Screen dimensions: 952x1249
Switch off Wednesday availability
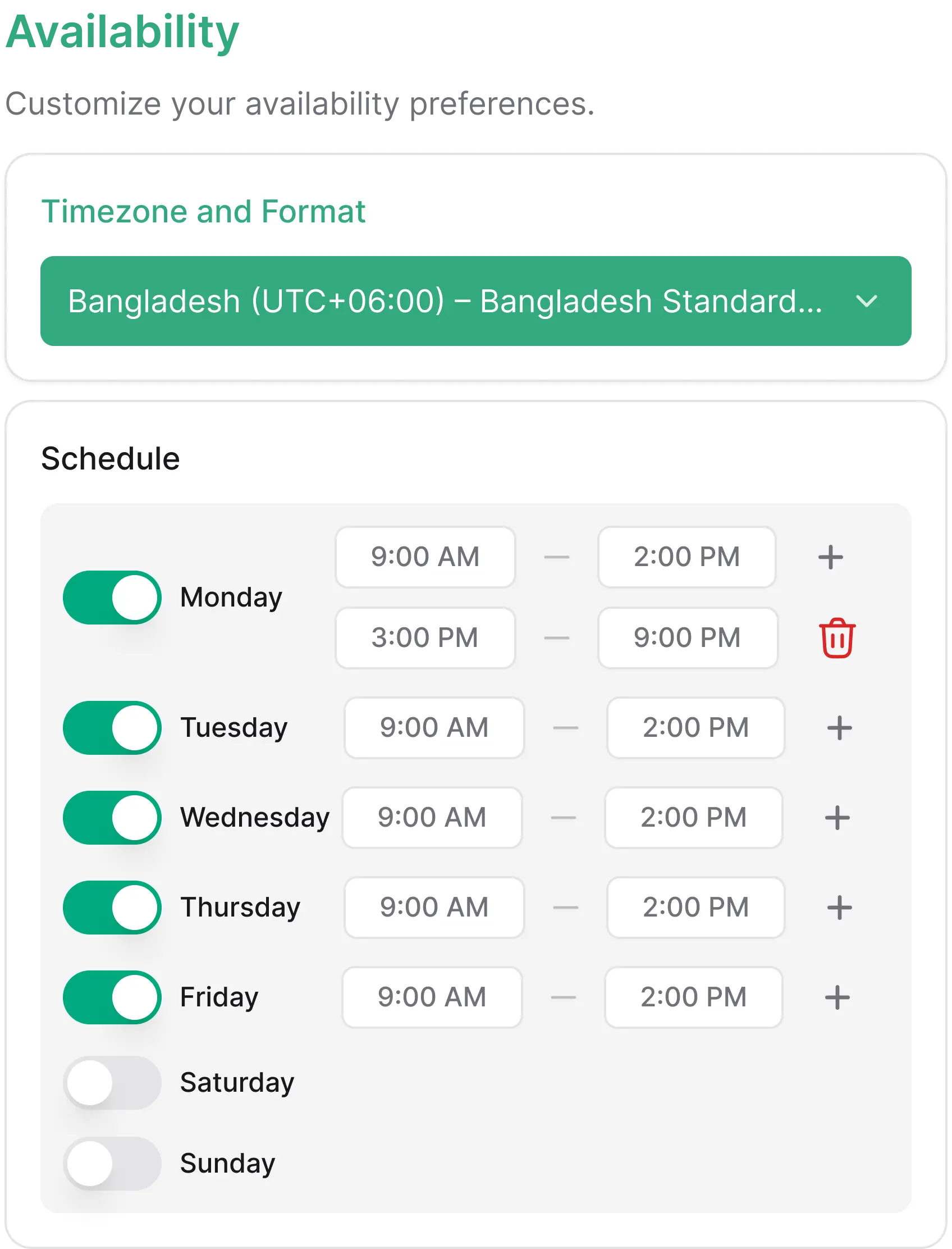(112, 818)
